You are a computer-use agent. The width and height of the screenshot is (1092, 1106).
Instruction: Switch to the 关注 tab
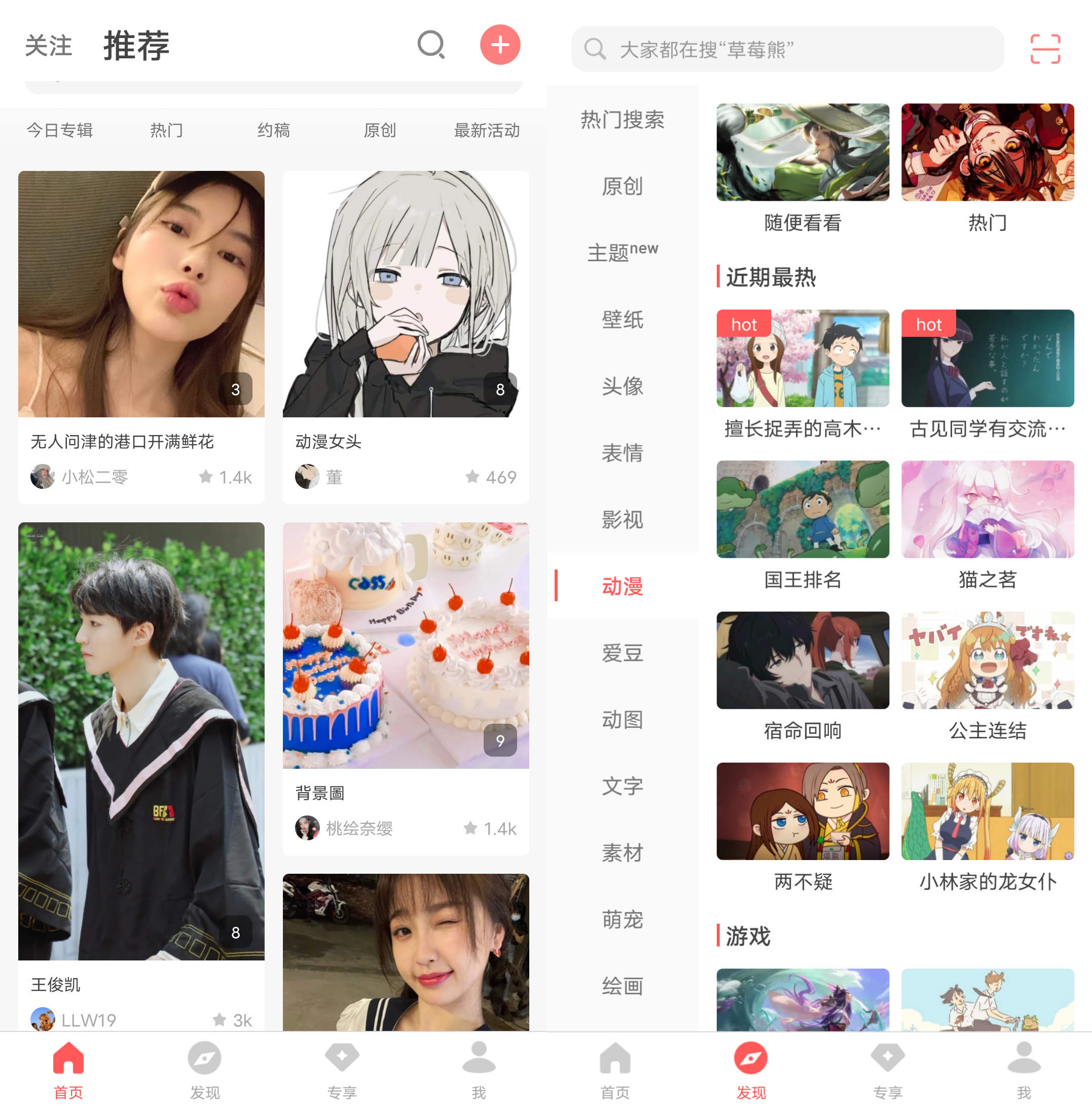(49, 46)
